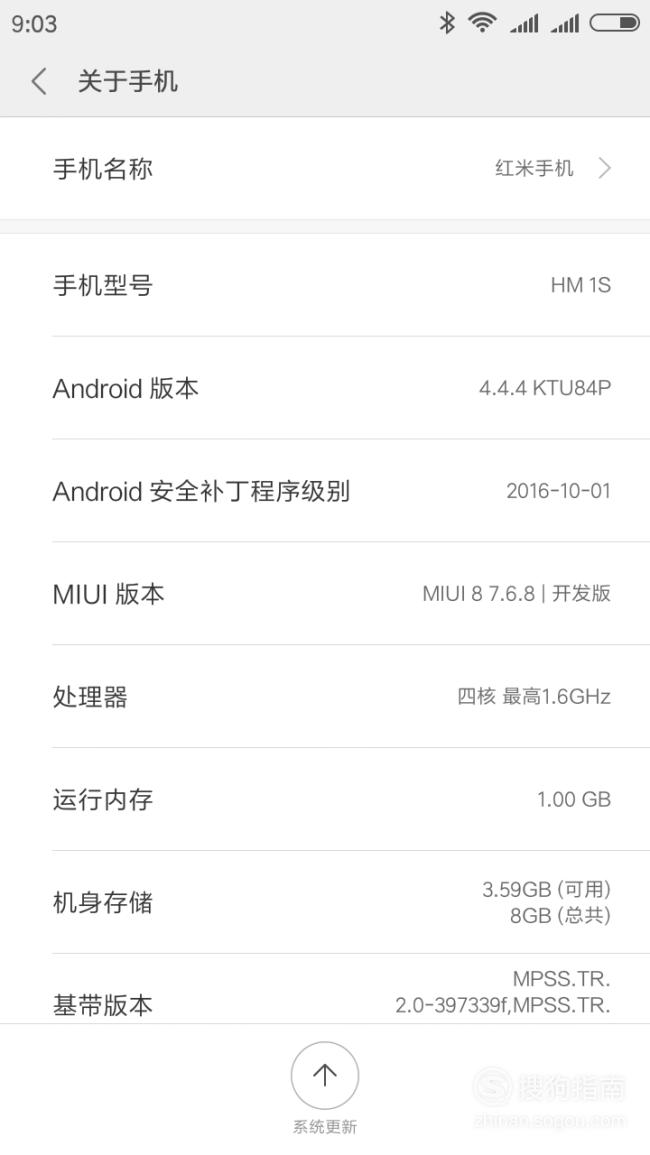This screenshot has height=1155, width=650.
Task: Tap the 机身存储 row
Action: 325,902
